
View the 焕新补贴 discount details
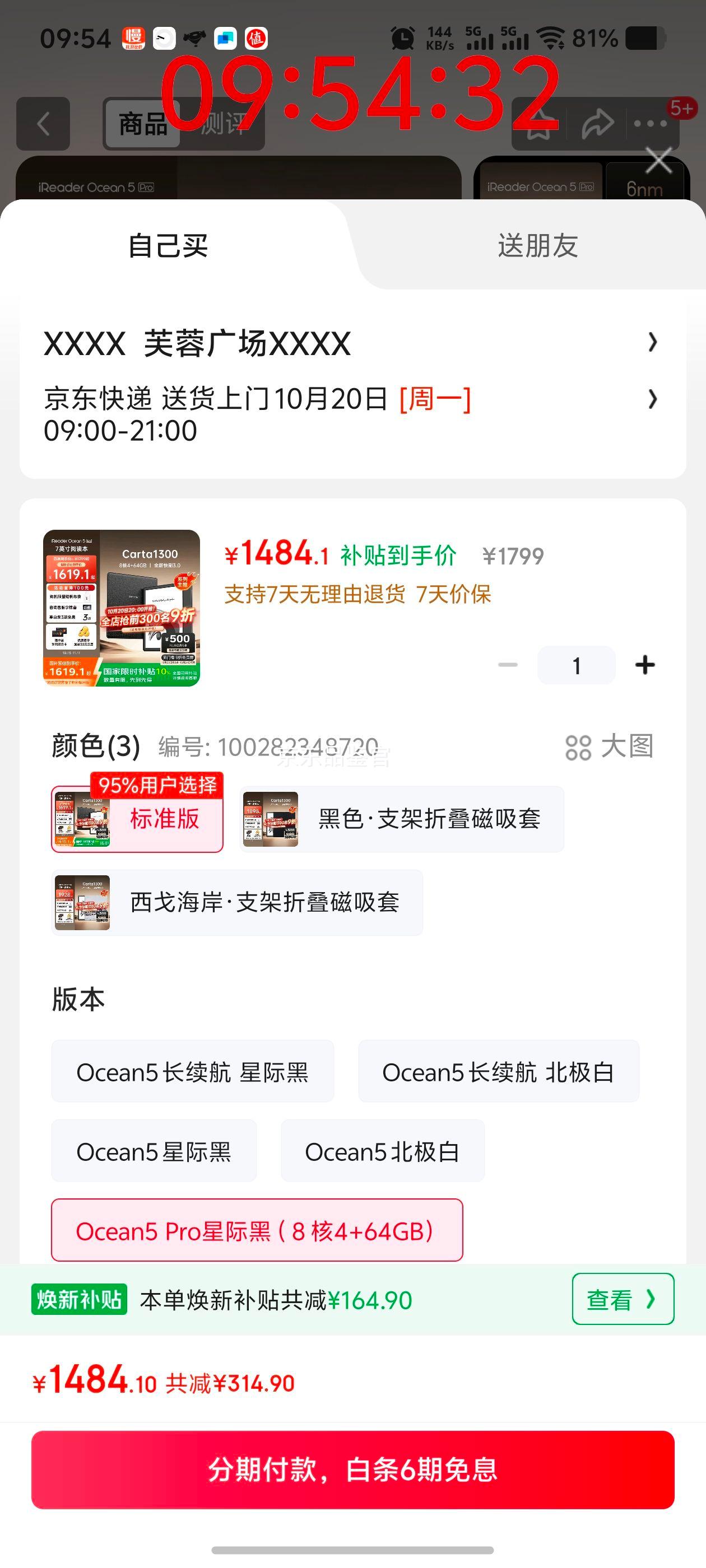pyautogui.click(x=623, y=1299)
